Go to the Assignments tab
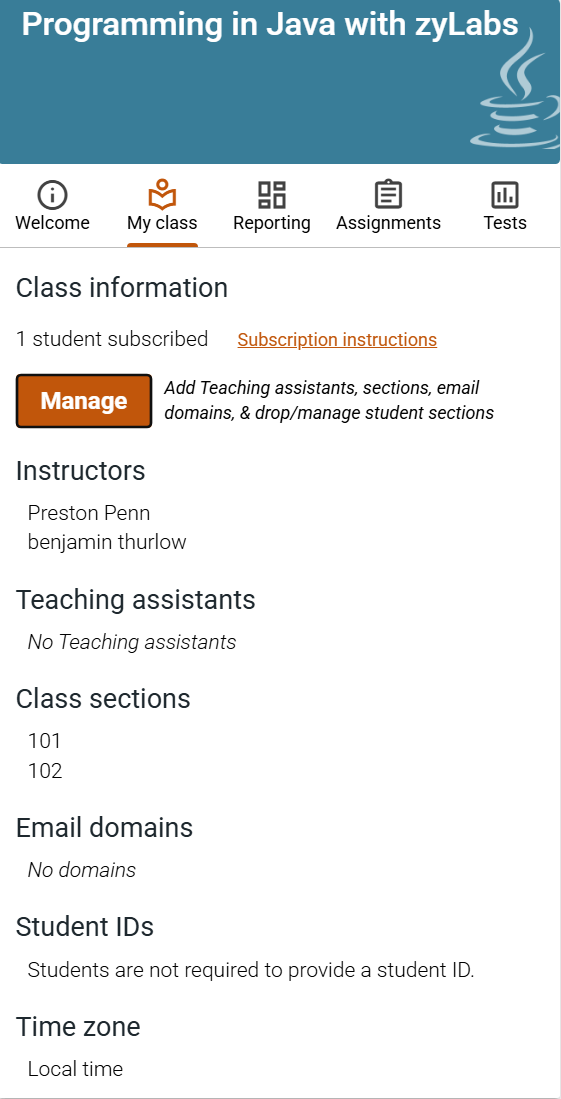Viewport: 561px width, 1099px height. coord(388,206)
